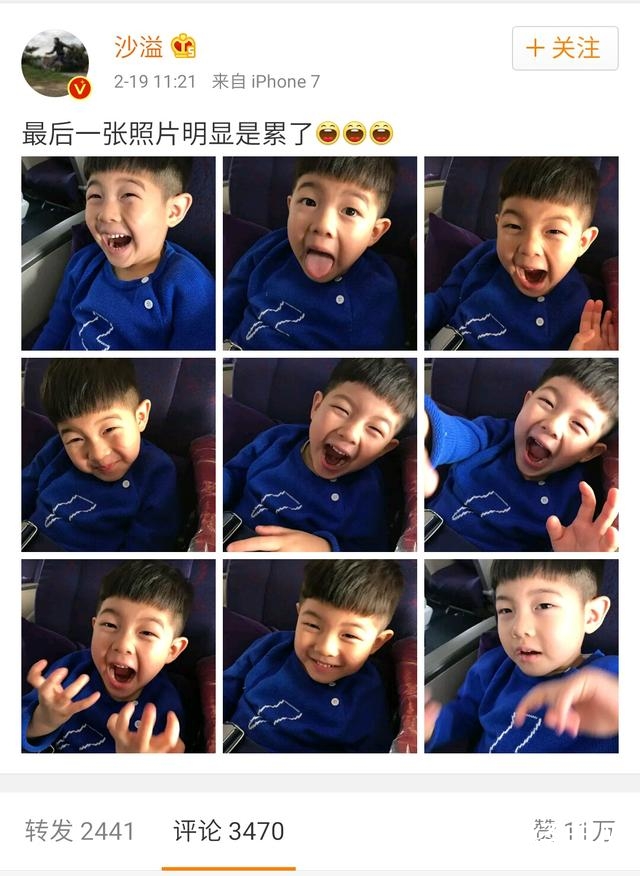Switch to the 转发 2441 tab
Image resolution: width=640 pixels, height=876 pixels.
[80, 830]
